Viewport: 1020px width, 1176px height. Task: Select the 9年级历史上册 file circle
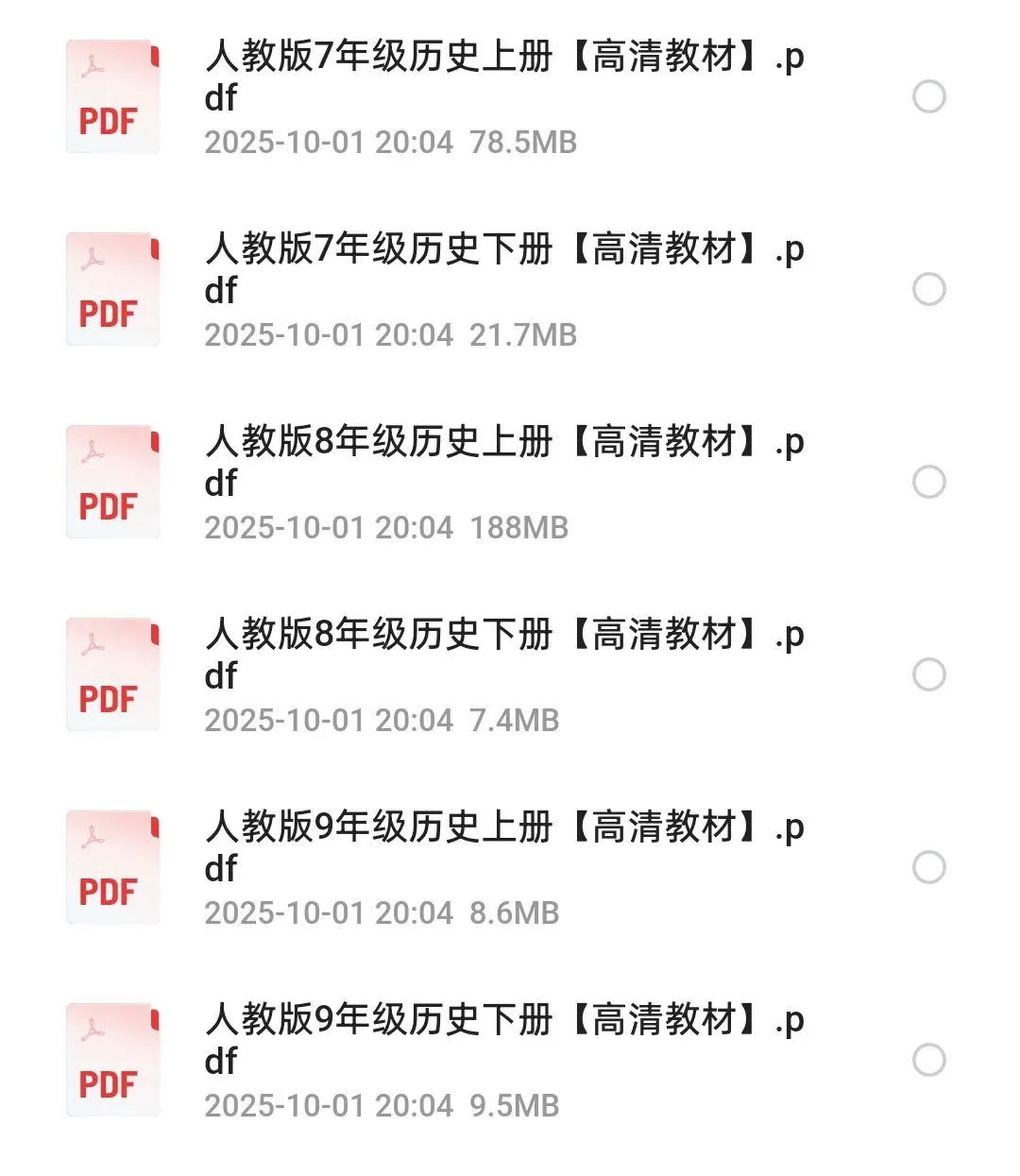[x=929, y=867]
